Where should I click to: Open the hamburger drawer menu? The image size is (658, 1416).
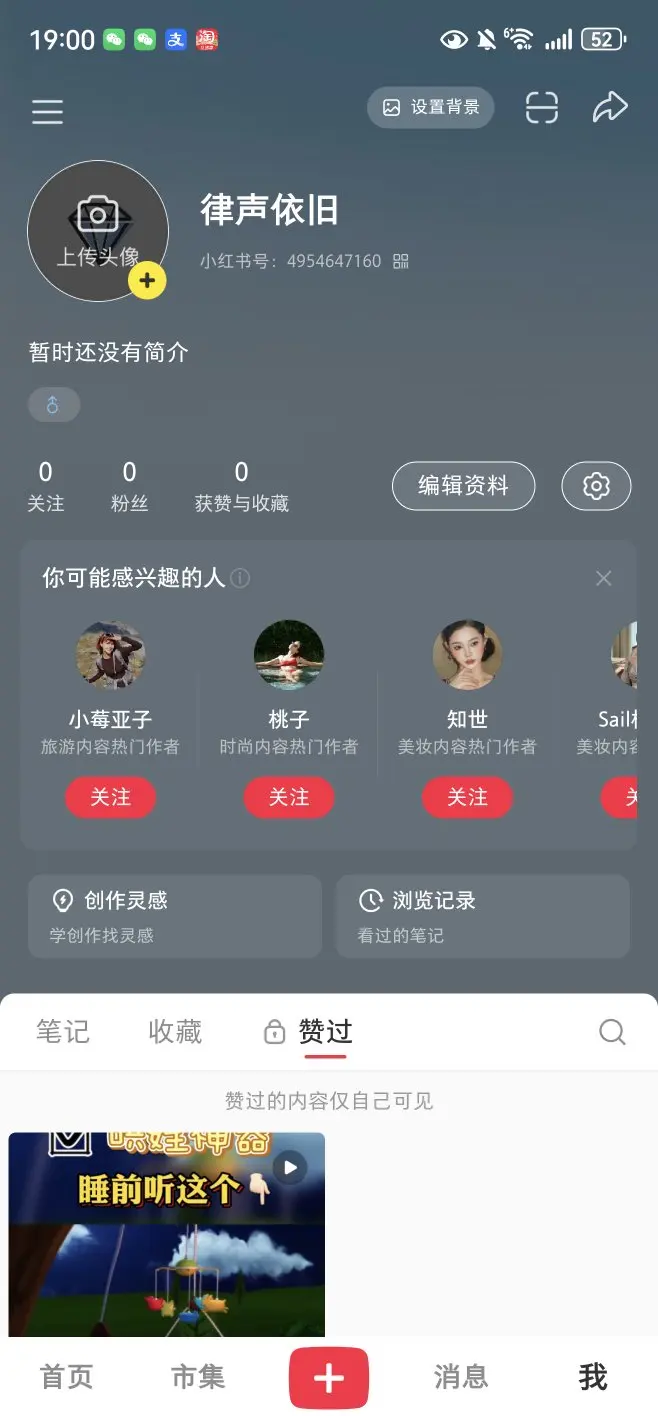(47, 111)
